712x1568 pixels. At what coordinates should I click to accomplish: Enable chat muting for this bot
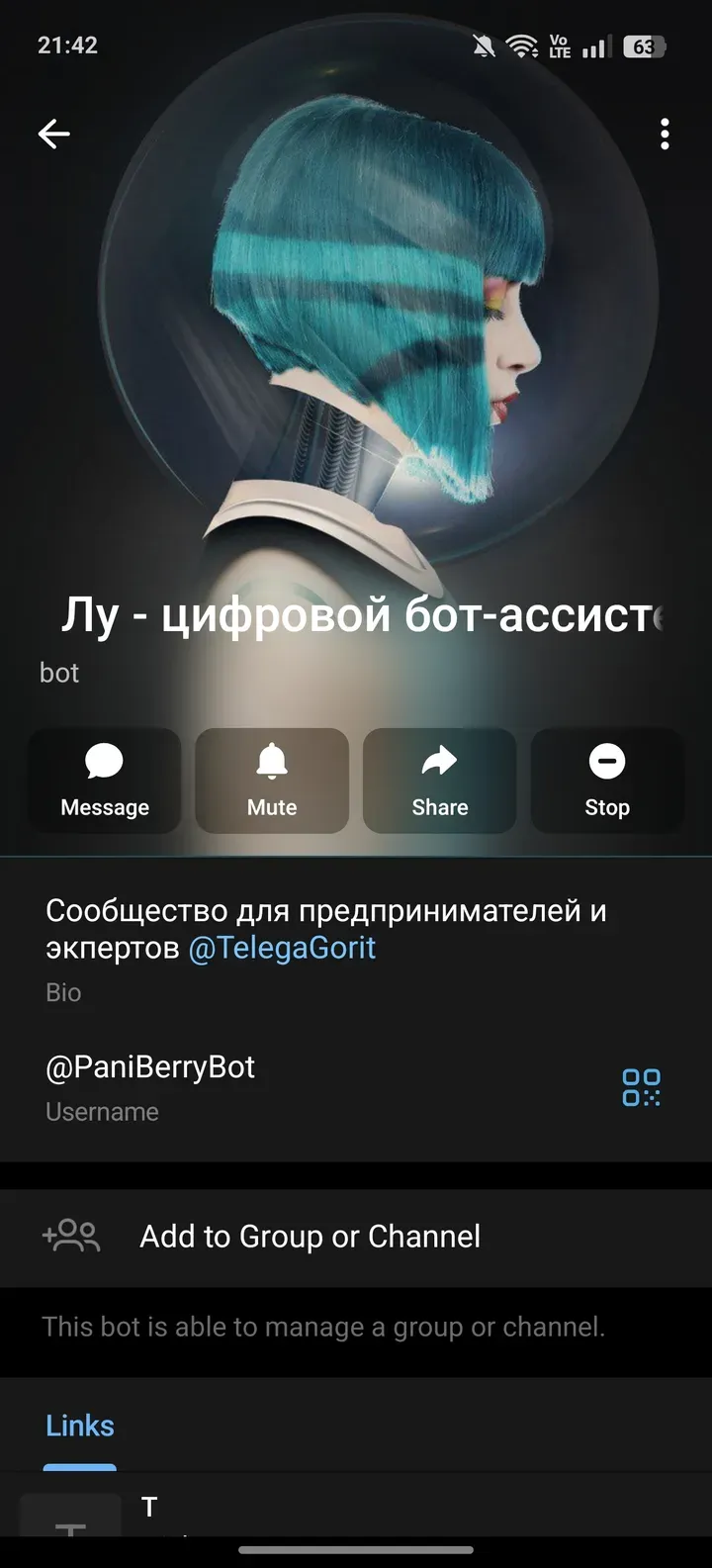(x=271, y=781)
